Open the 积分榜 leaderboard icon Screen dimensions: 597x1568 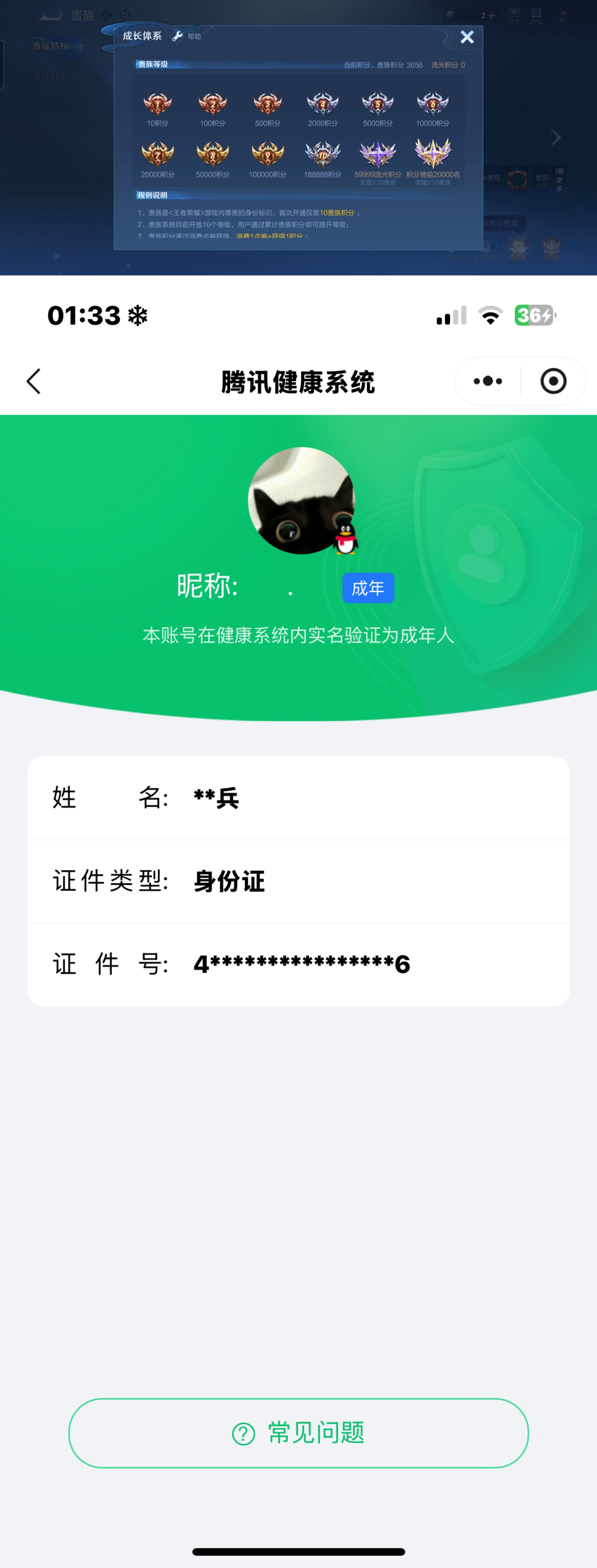click(485, 251)
